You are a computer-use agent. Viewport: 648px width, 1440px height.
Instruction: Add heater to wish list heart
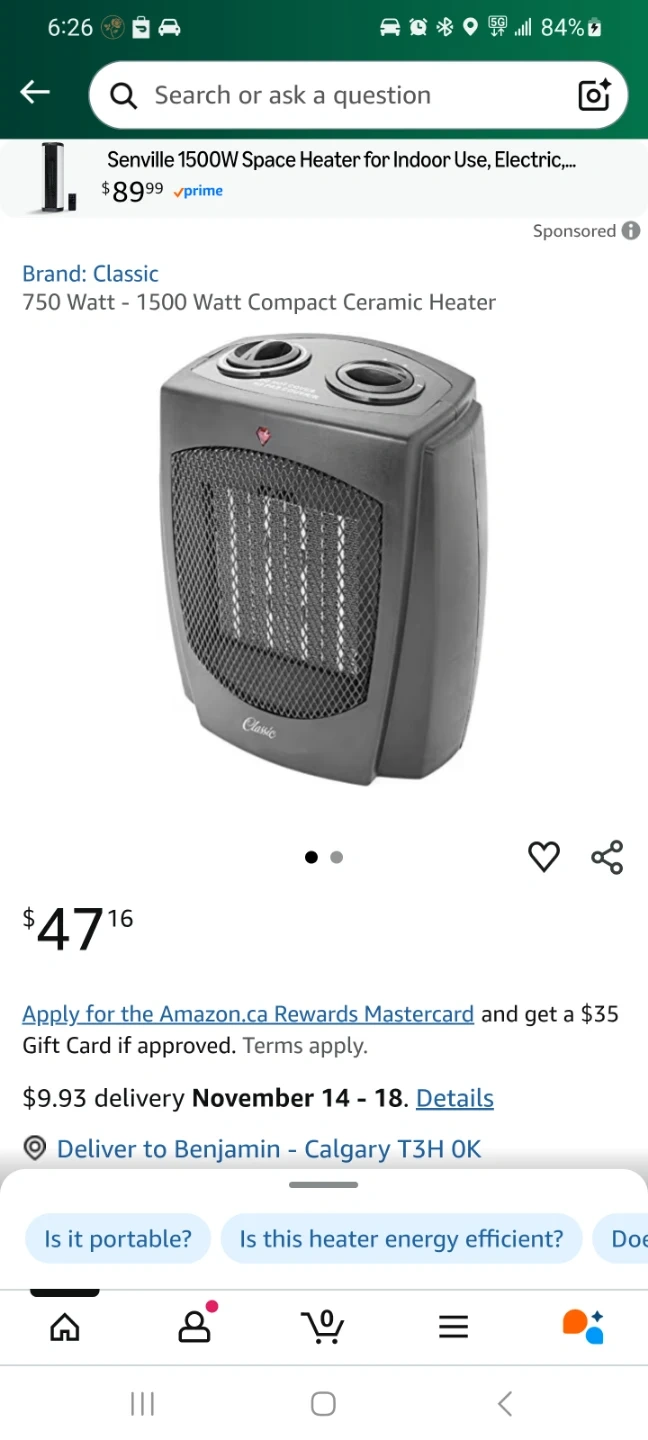click(543, 857)
